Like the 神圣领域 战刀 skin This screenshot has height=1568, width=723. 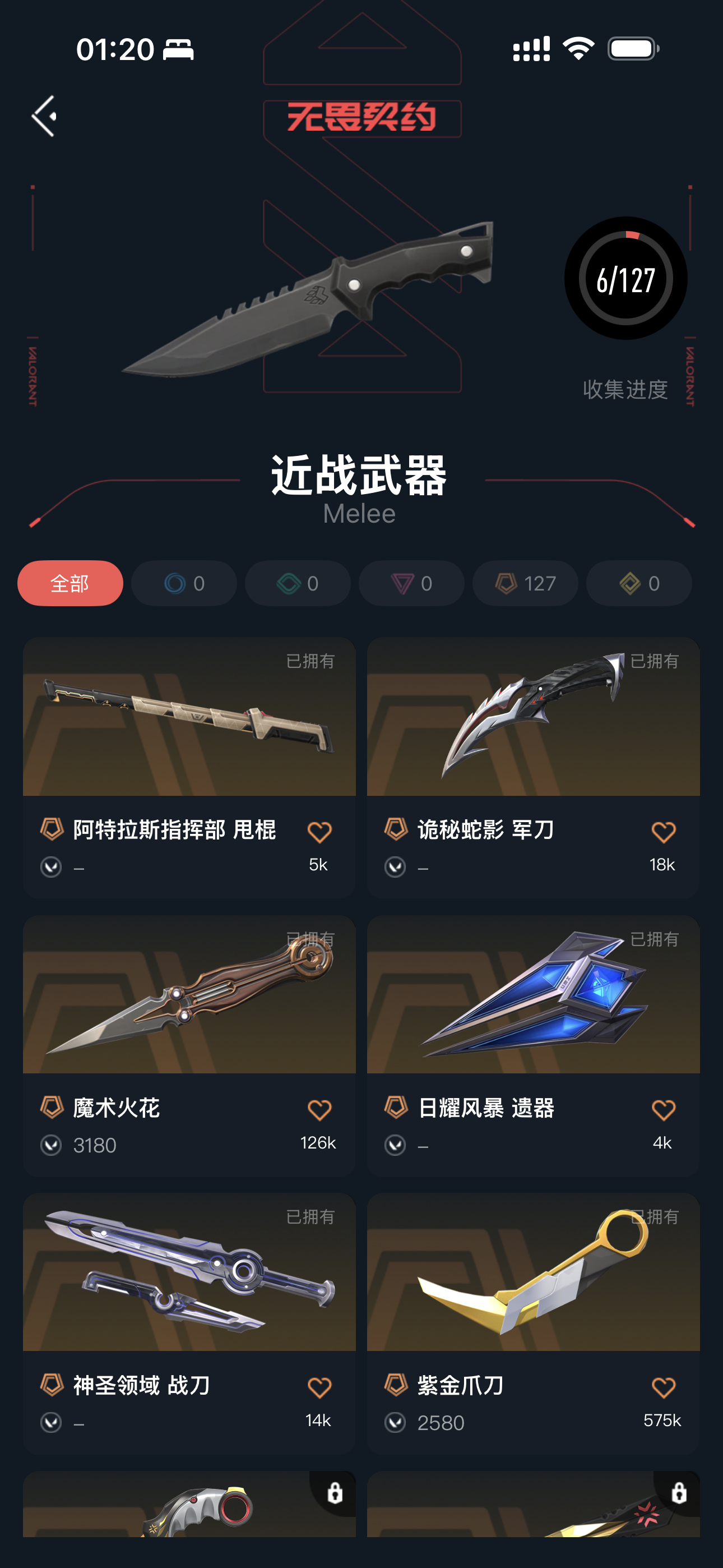319,1388
